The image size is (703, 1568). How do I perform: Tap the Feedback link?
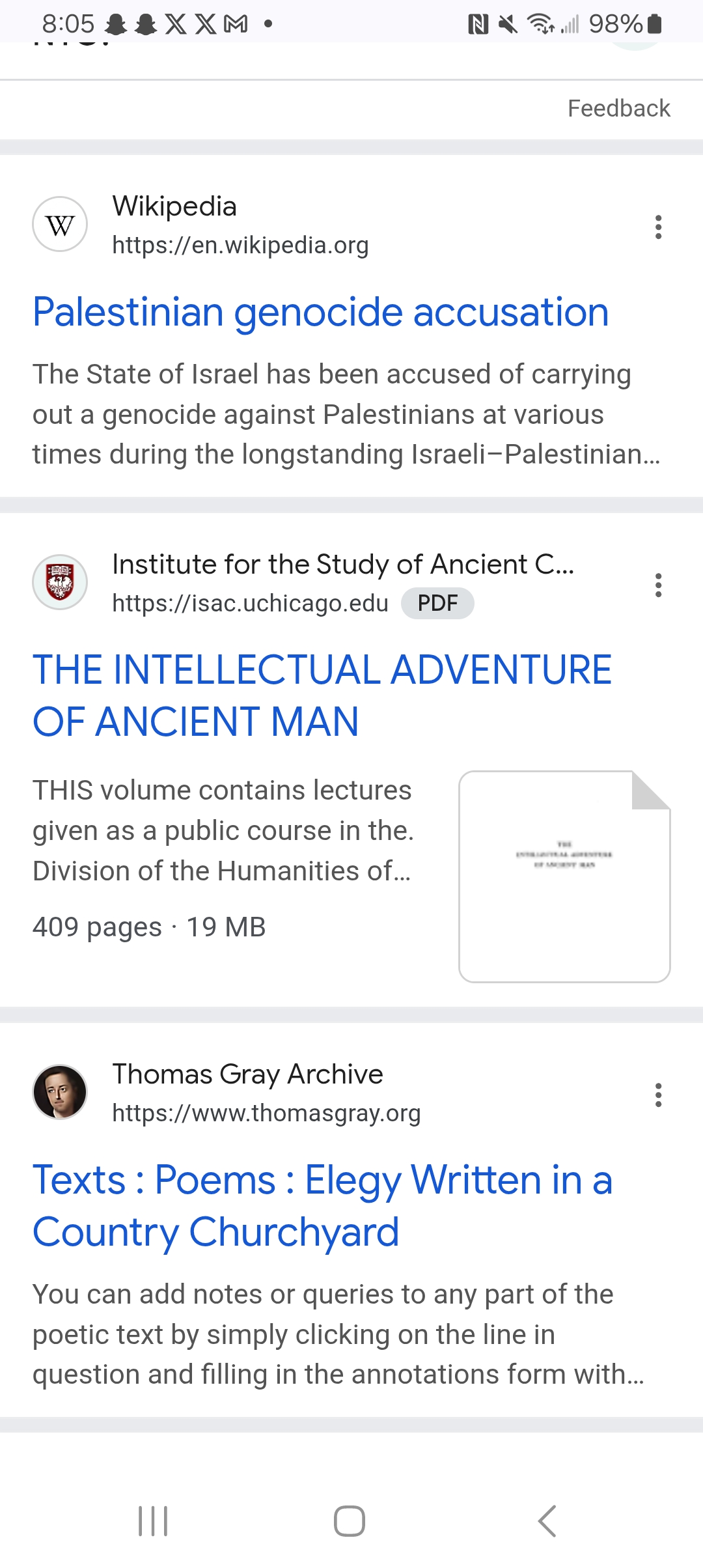(x=618, y=108)
